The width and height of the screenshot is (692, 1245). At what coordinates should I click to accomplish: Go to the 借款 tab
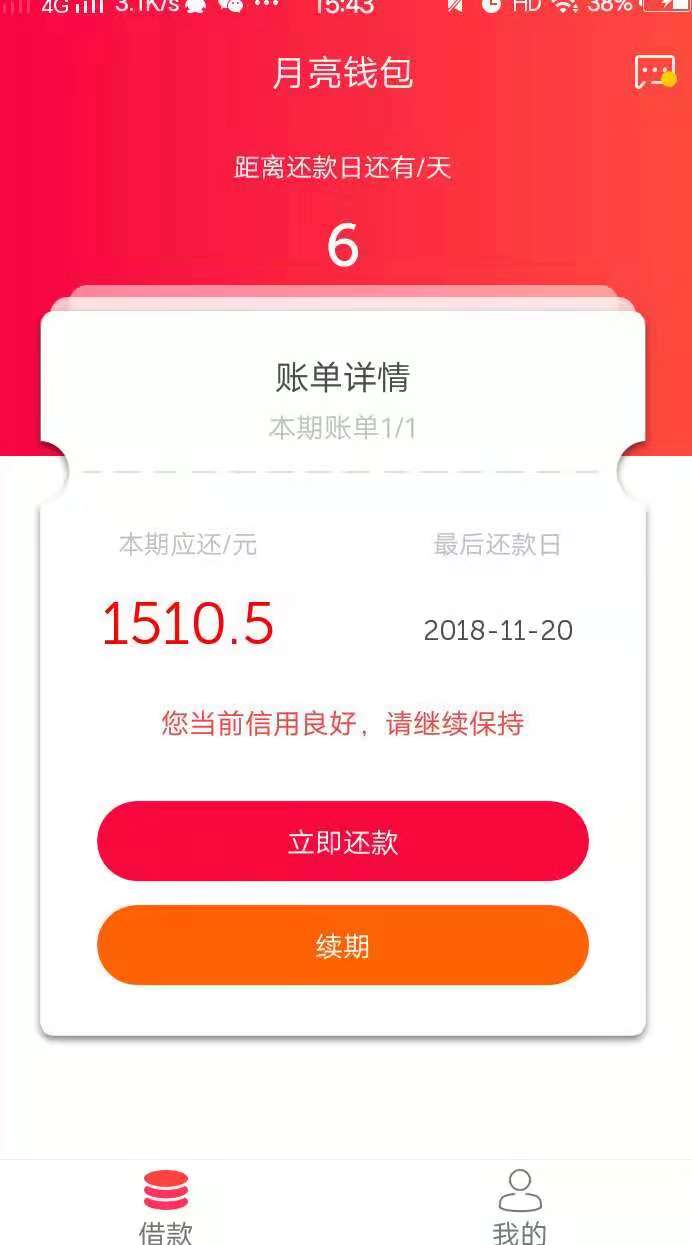click(x=166, y=1207)
